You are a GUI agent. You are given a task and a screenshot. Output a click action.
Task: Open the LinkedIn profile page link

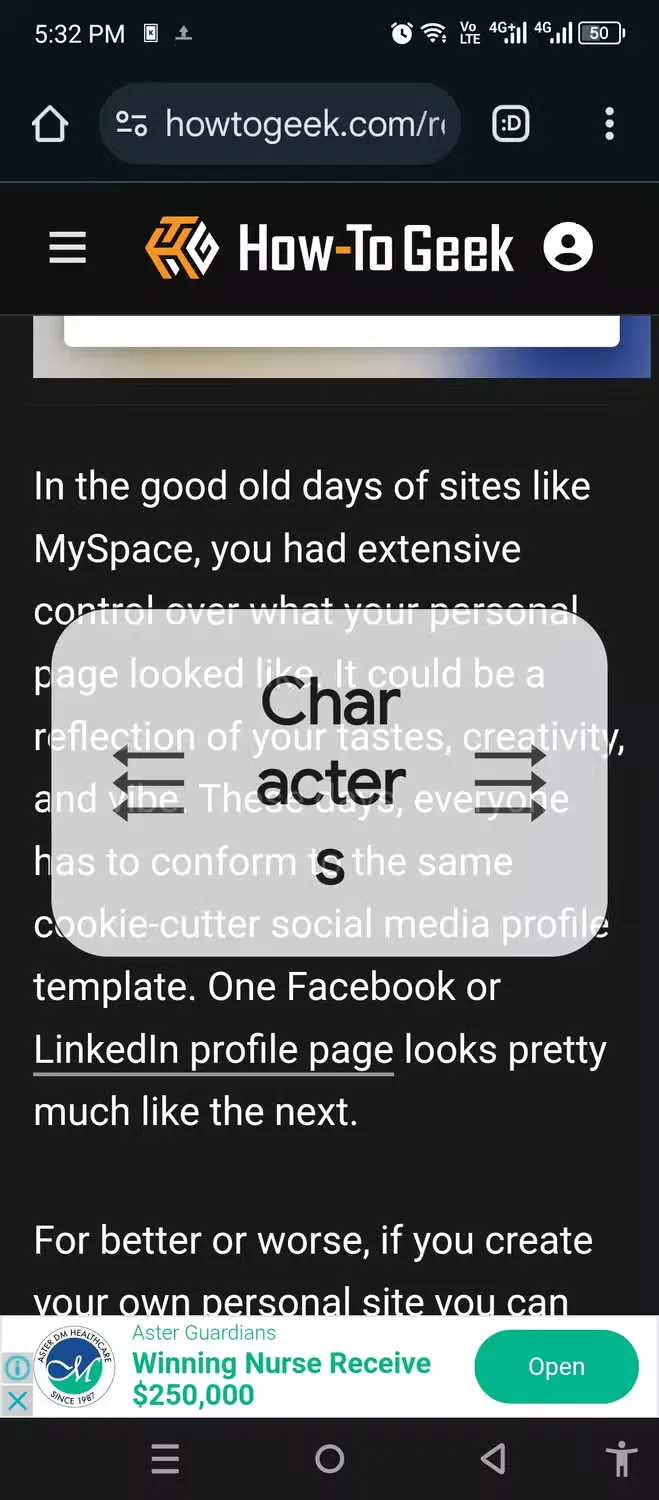click(214, 1050)
